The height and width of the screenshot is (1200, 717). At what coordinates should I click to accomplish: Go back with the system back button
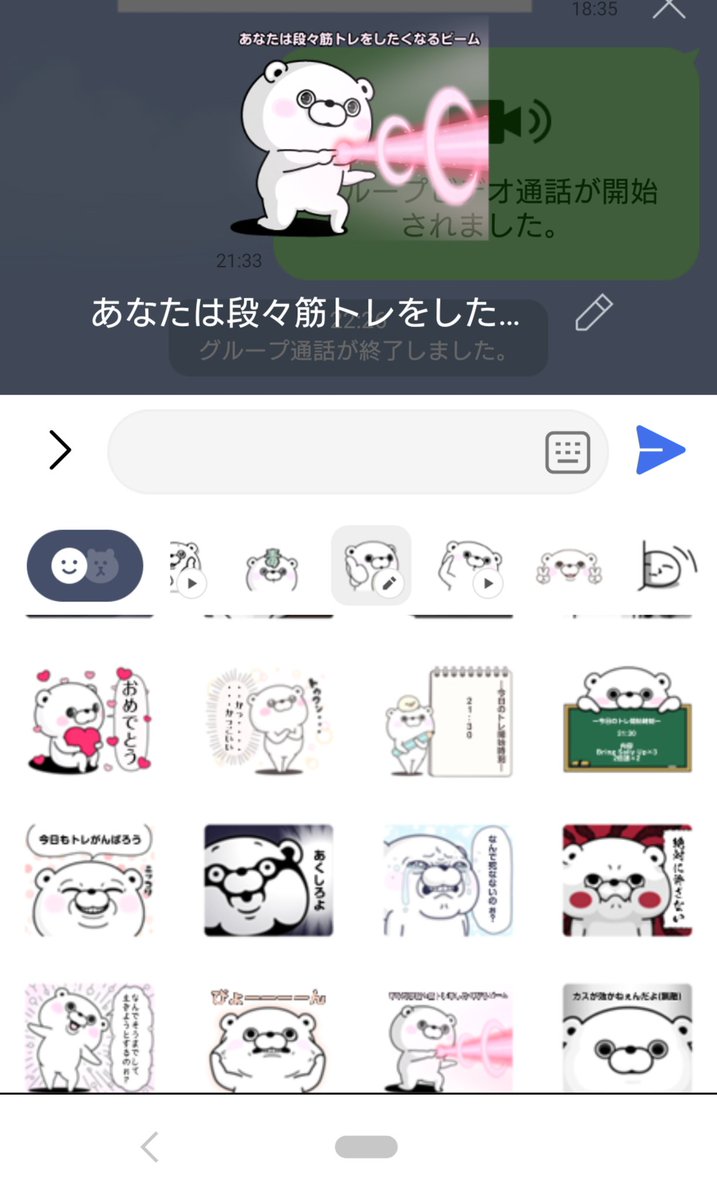(150, 1147)
